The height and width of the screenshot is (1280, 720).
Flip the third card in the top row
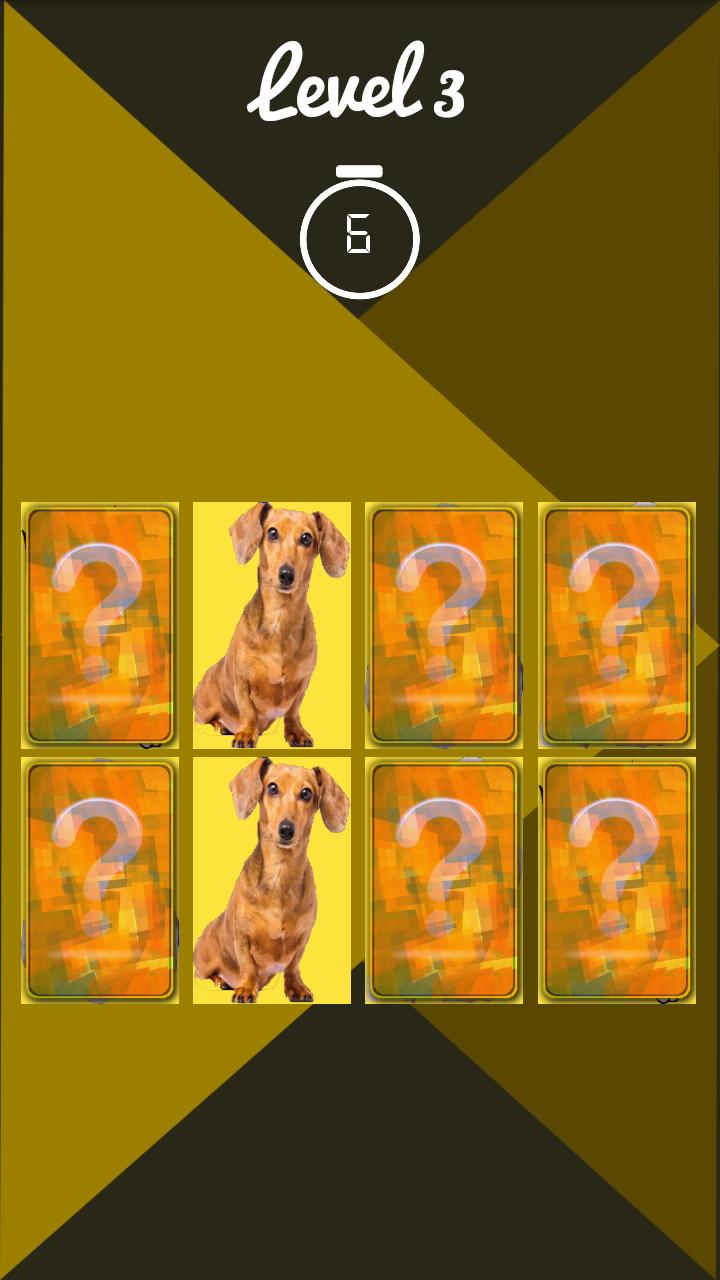coord(444,625)
